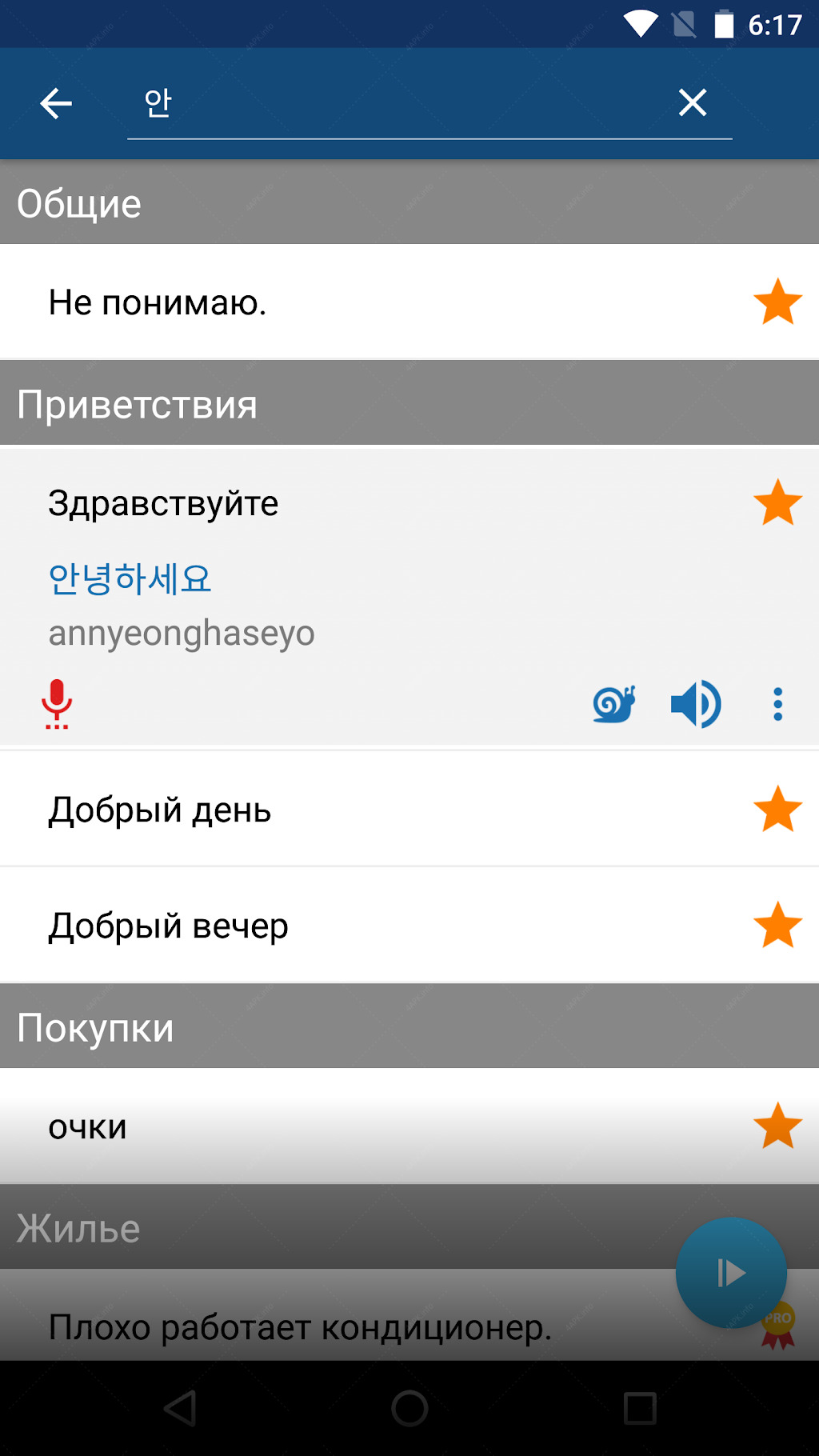Viewport: 819px width, 1456px height.
Task: Start autoplay with the floating play button
Action: [731, 1273]
